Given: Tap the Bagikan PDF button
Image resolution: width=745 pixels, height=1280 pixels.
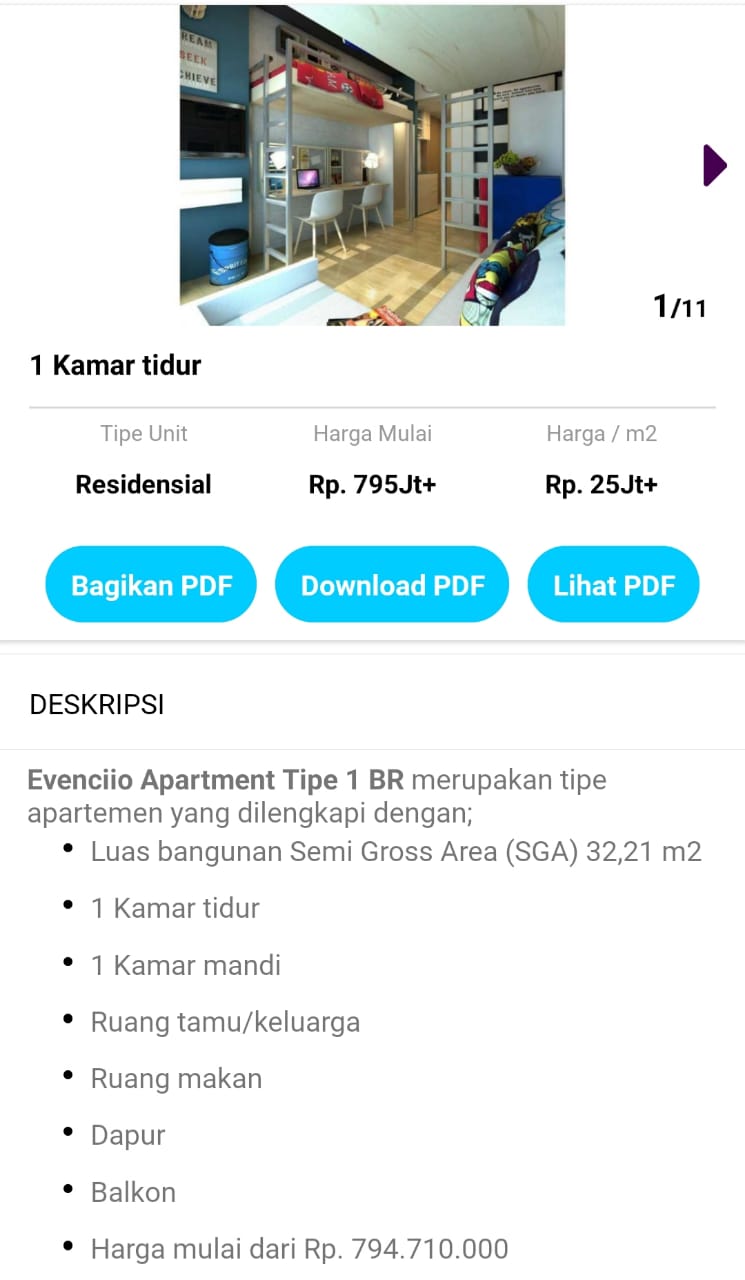Looking at the screenshot, I should (151, 585).
